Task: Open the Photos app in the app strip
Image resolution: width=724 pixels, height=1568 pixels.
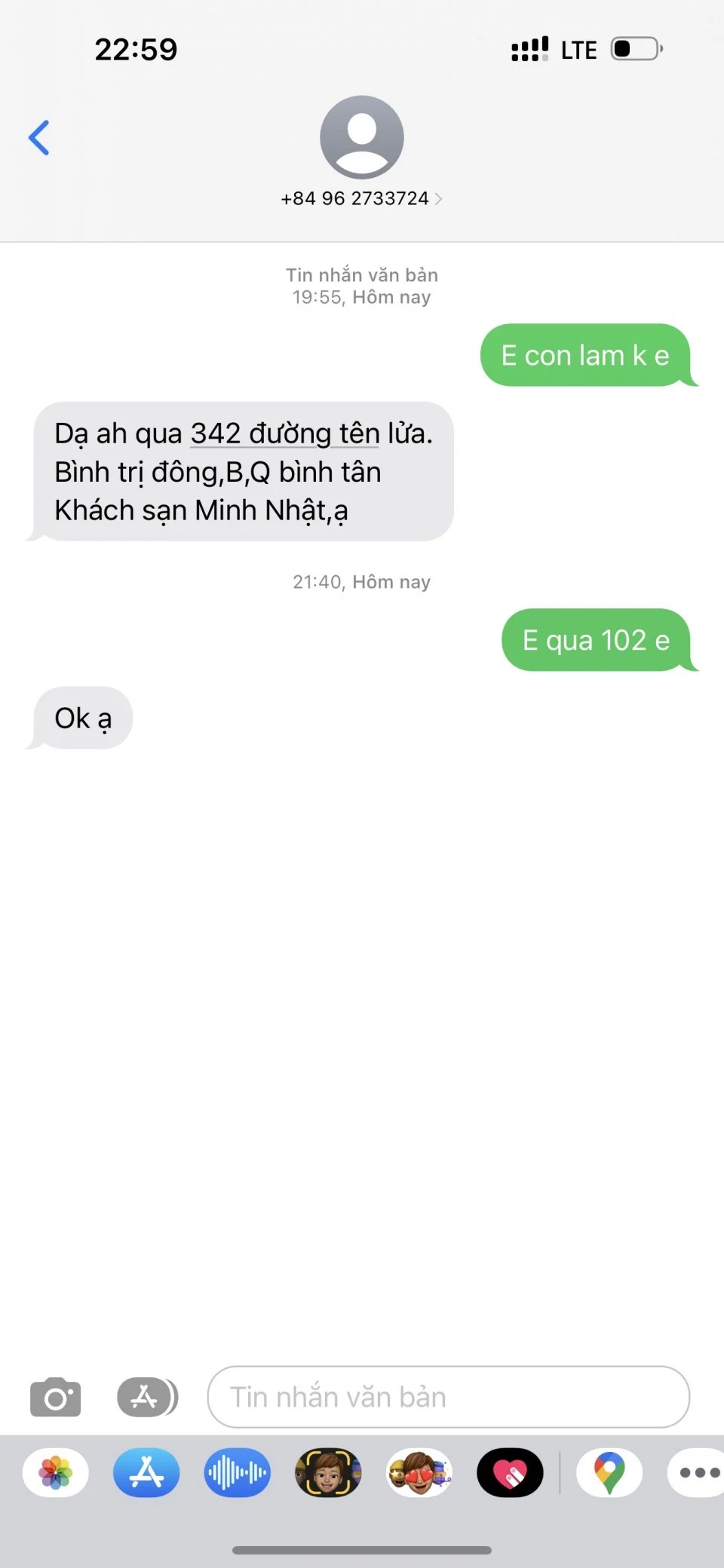Action: 56,1472
